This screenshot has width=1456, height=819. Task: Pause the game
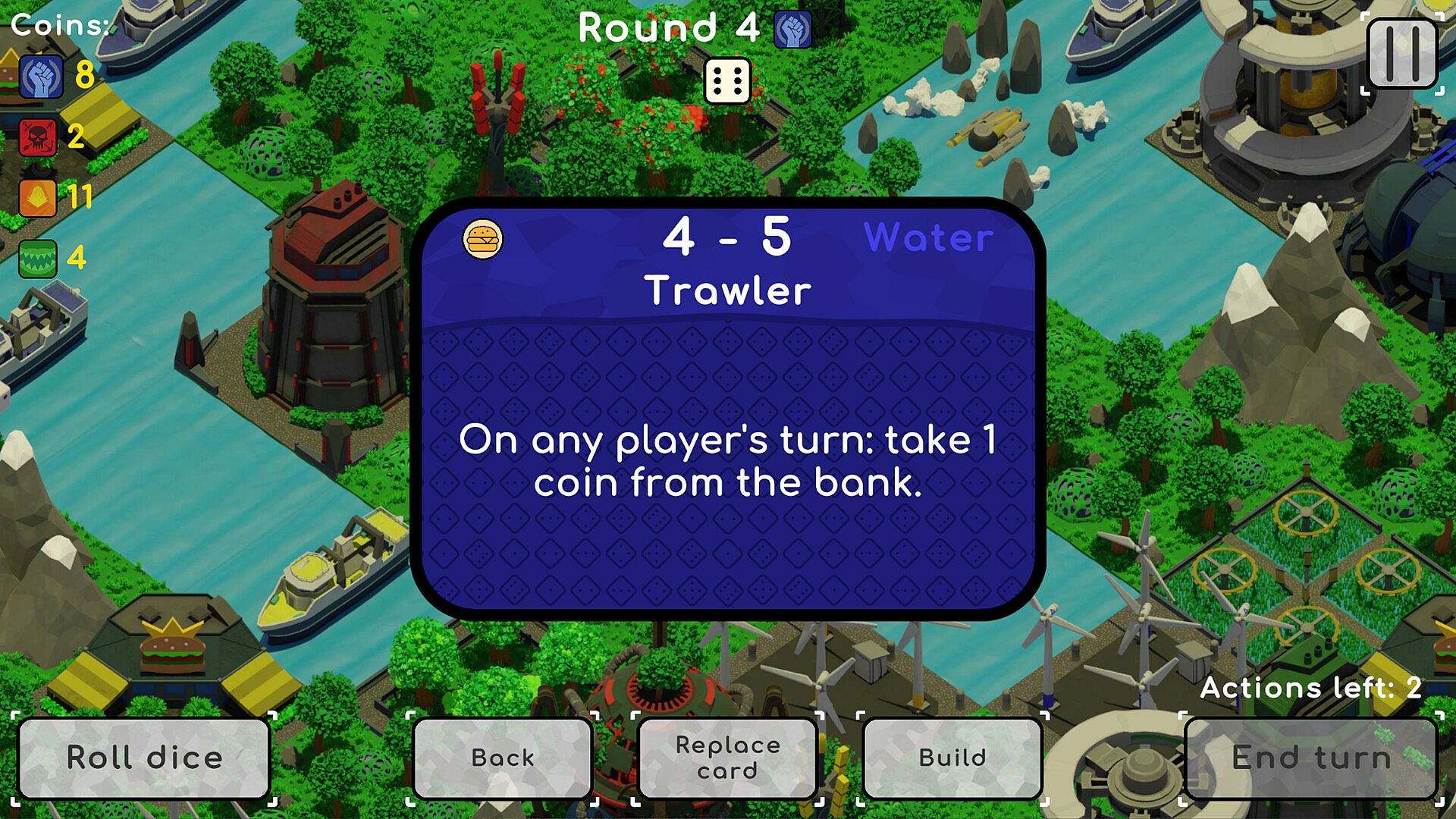click(x=1402, y=54)
